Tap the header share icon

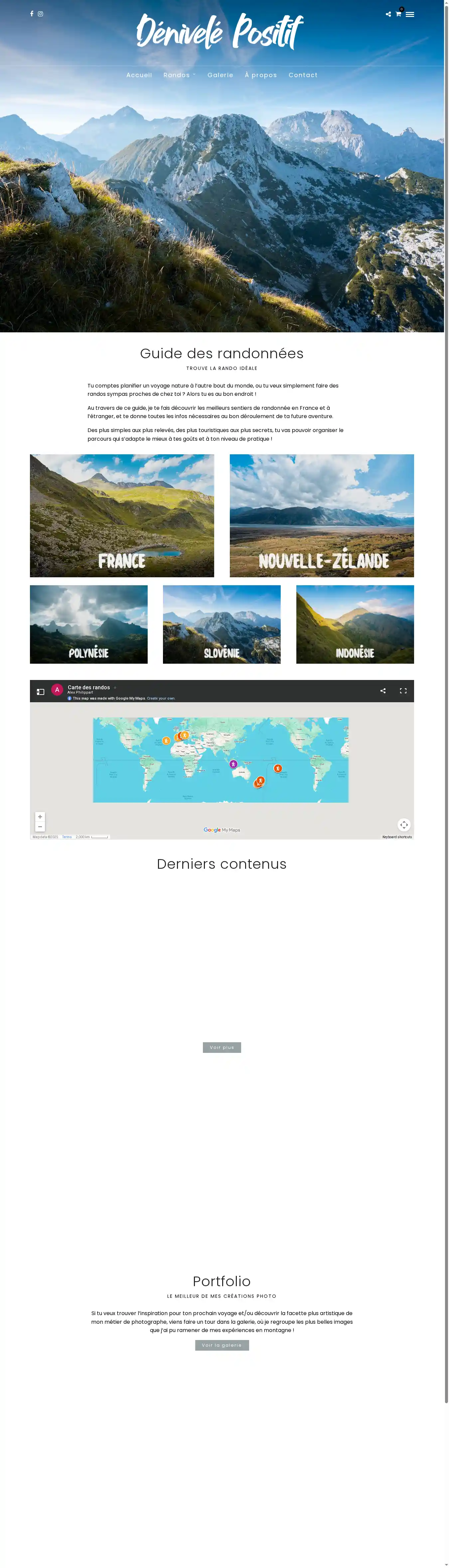pyautogui.click(x=388, y=13)
